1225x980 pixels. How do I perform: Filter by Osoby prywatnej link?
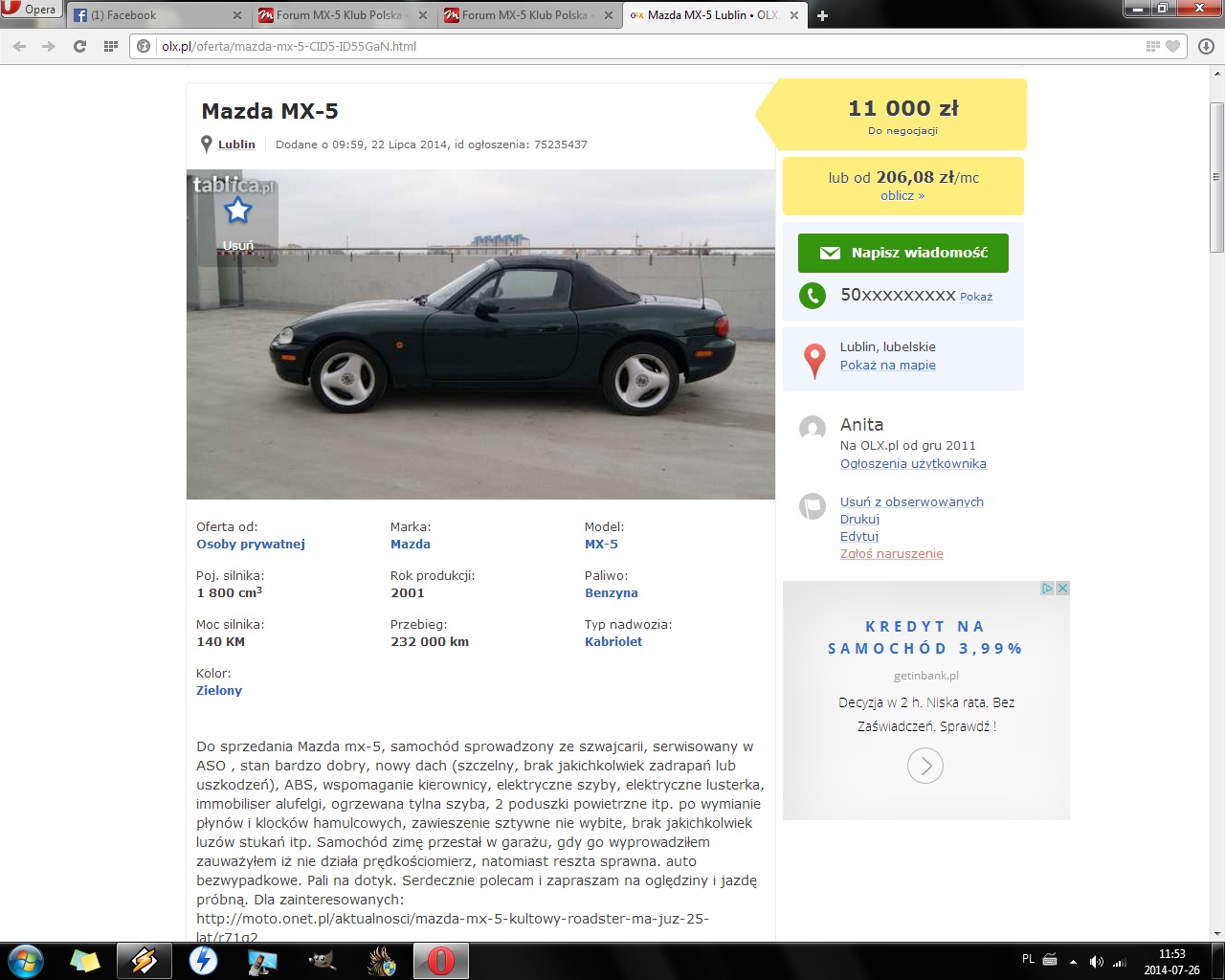click(x=251, y=544)
